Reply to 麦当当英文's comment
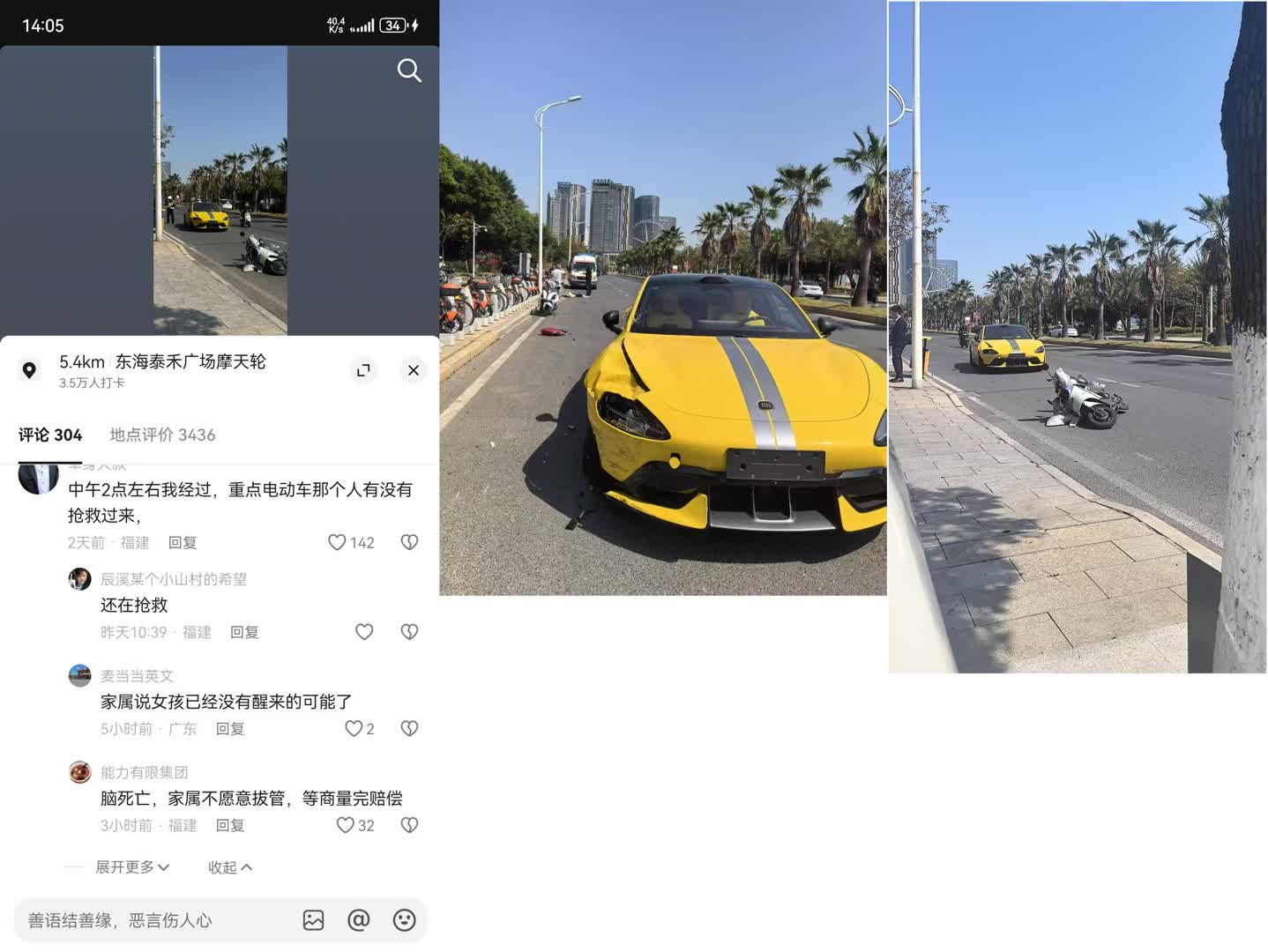 pyautogui.click(x=230, y=729)
